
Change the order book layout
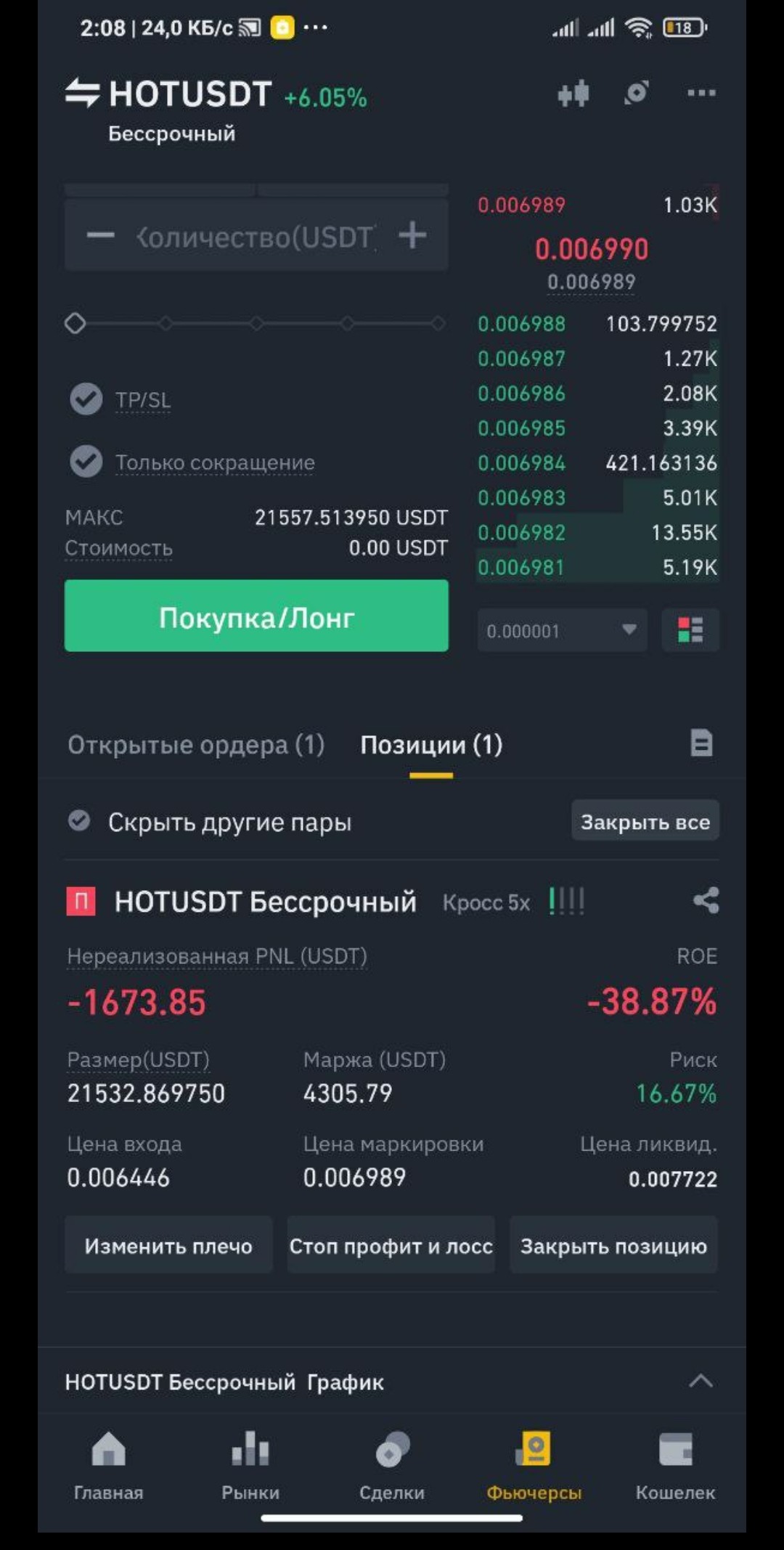(690, 630)
